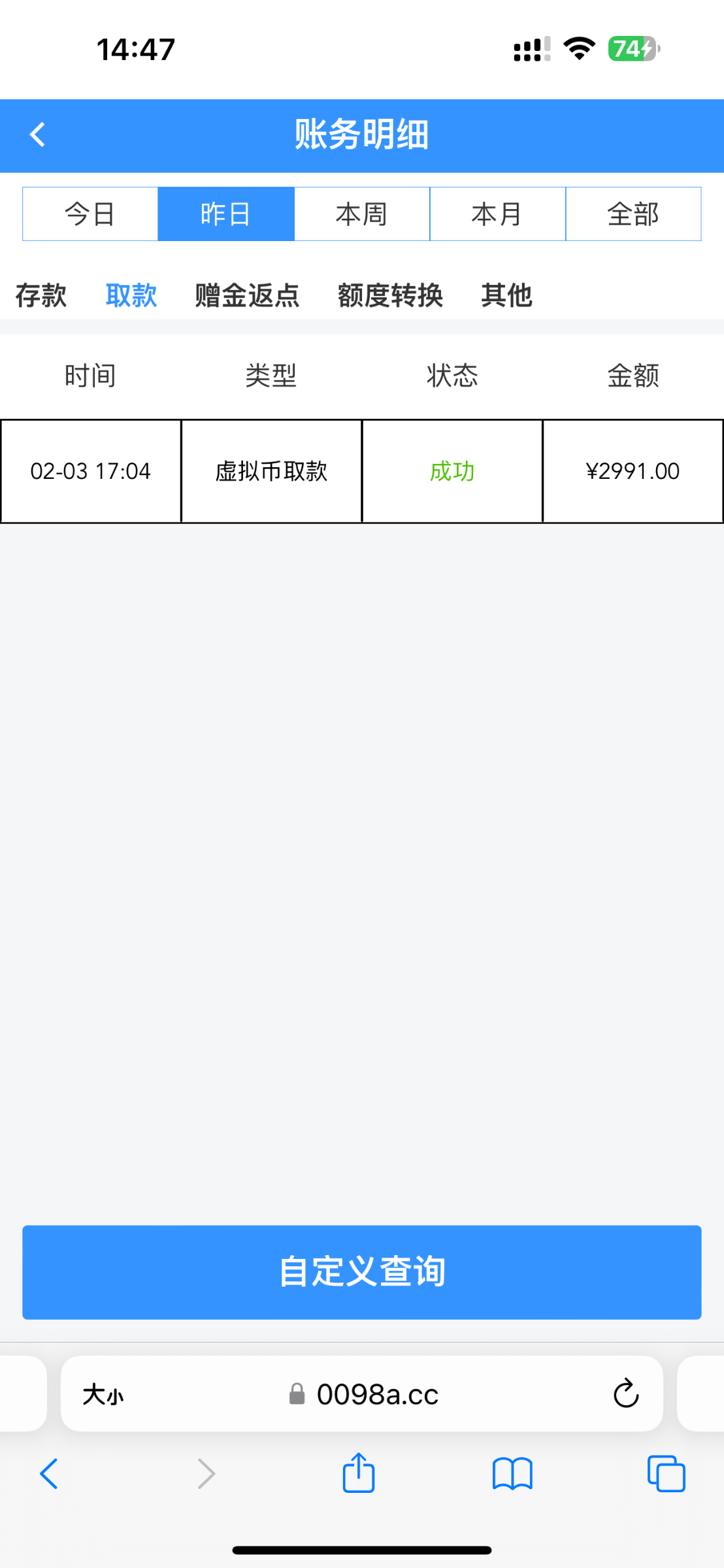
Task: Open the 存款 category
Action: click(41, 295)
